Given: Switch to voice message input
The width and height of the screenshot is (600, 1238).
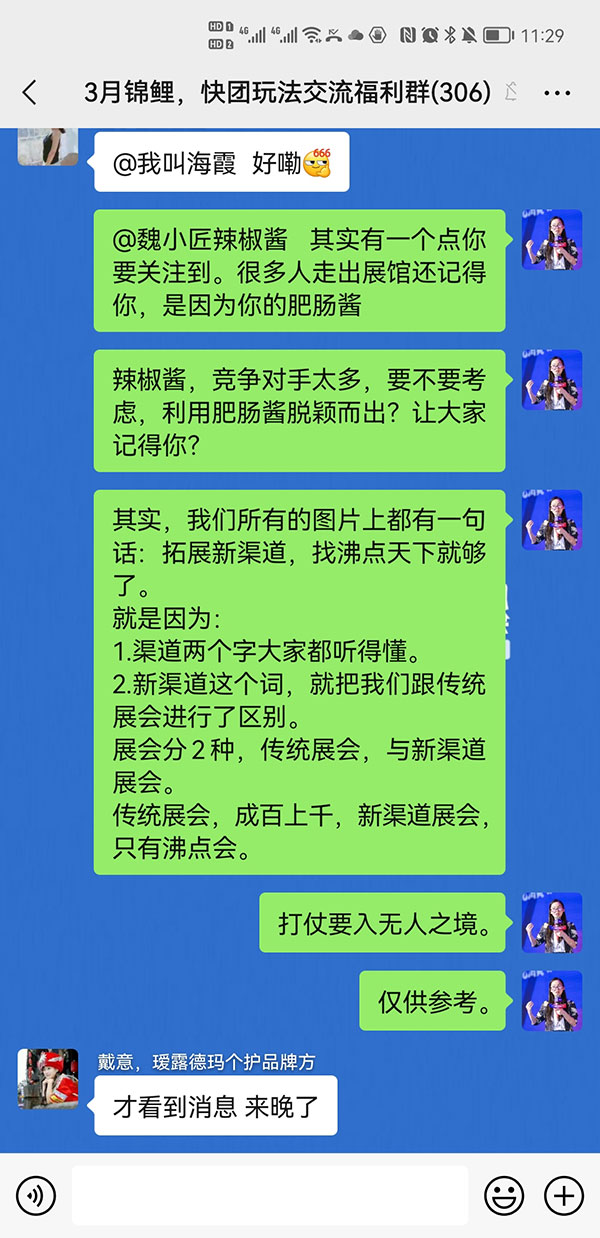Looking at the screenshot, I should tap(36, 1194).
